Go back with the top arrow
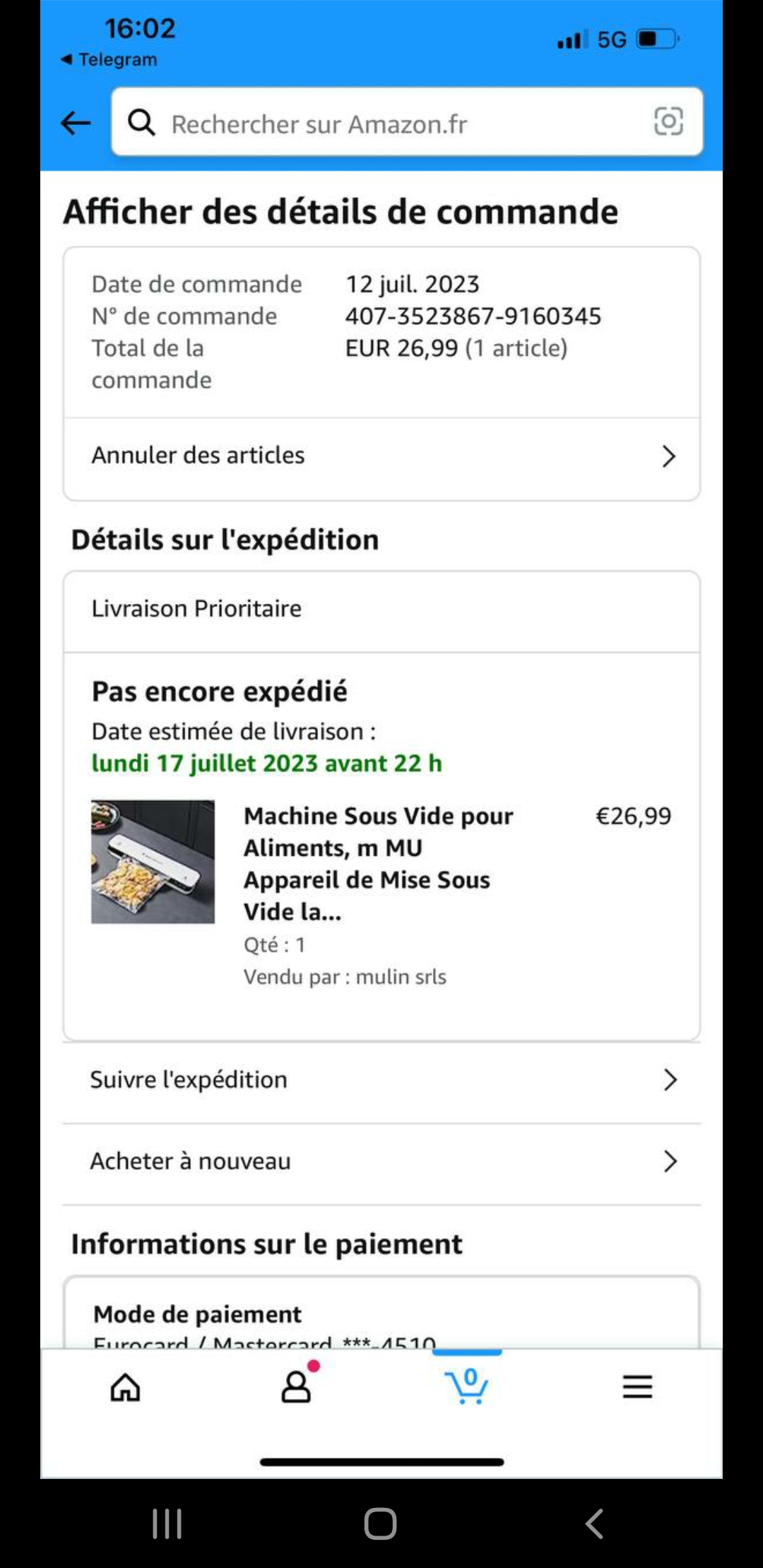763x1568 pixels. click(x=76, y=123)
